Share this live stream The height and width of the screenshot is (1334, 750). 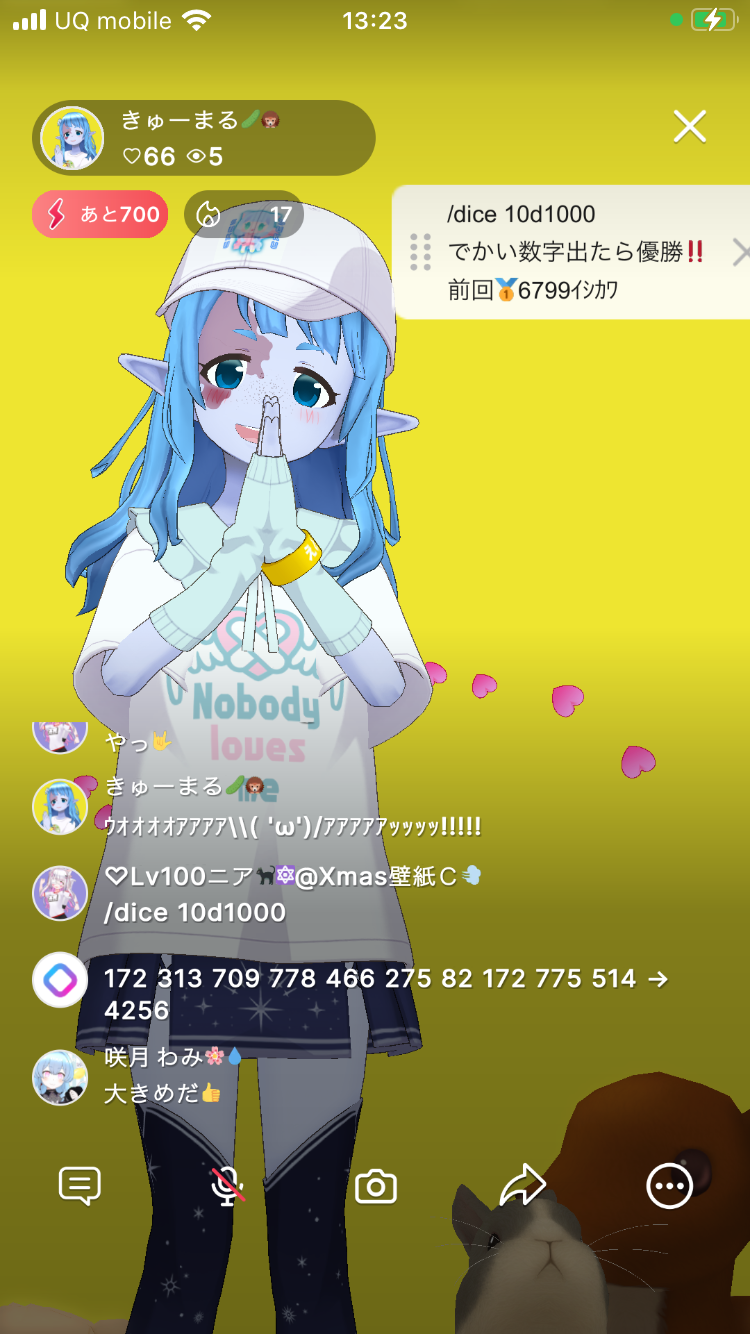(x=523, y=1186)
